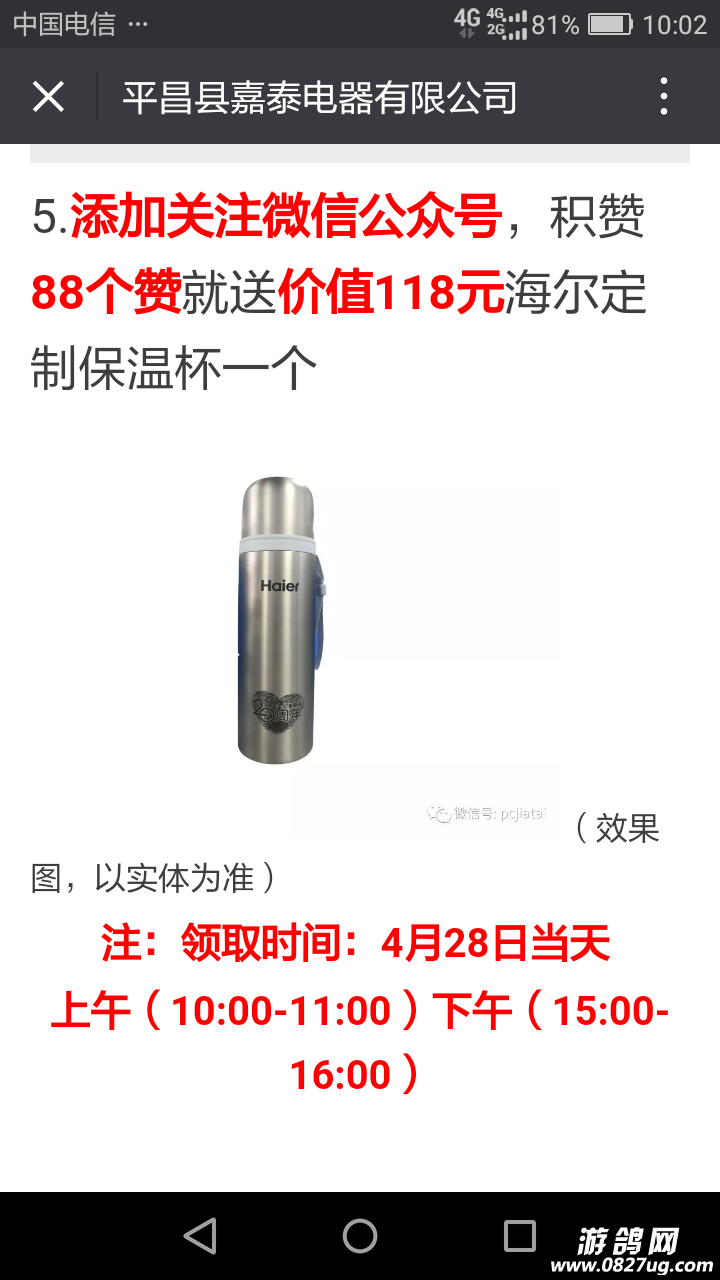The image size is (720, 1280).
Task: Go to the home screen via circle button
Action: 360,1236
